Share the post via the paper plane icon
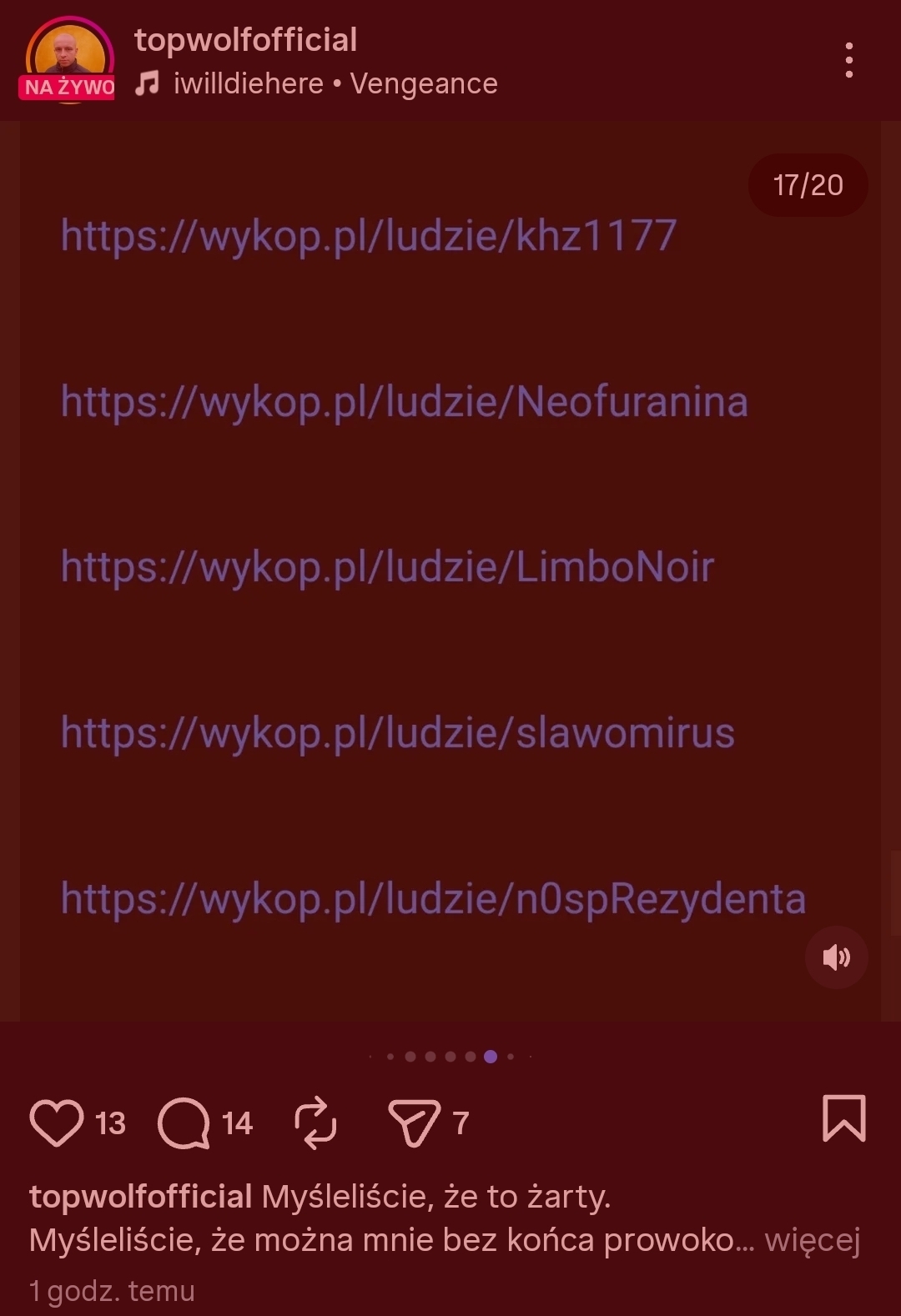Image resolution: width=901 pixels, height=1316 pixels. (x=414, y=1123)
